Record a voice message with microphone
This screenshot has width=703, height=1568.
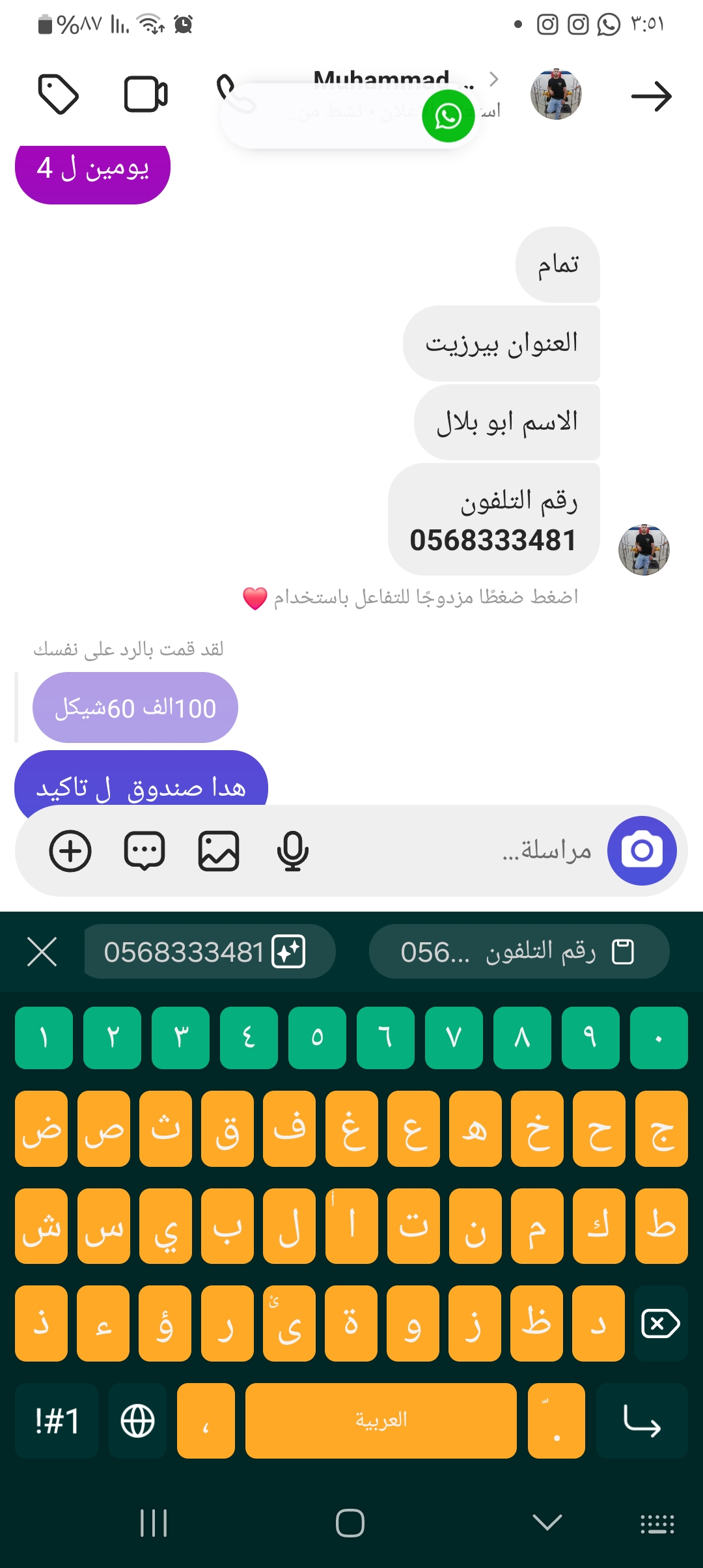292,850
